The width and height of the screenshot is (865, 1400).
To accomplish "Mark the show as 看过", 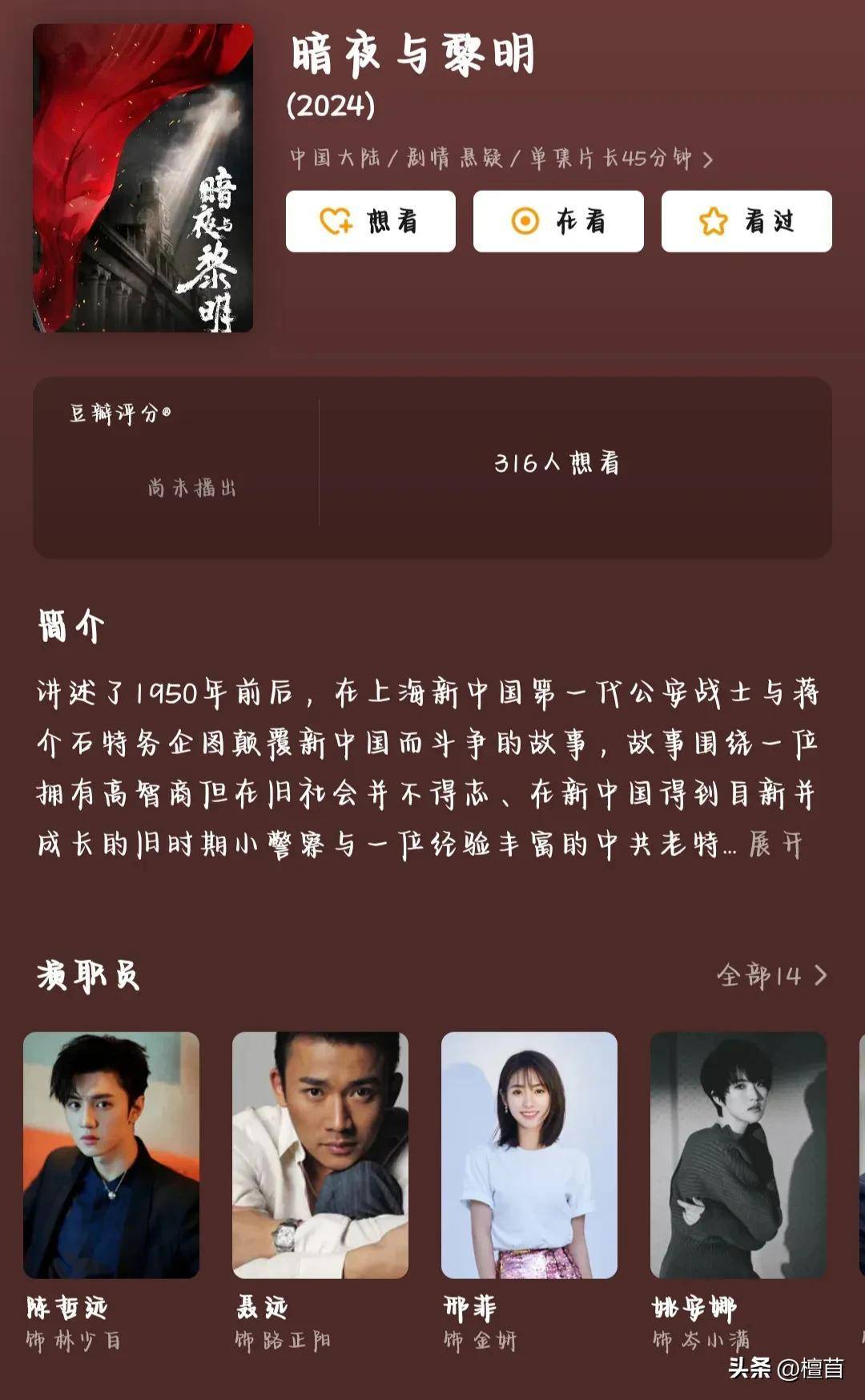I will [x=746, y=221].
